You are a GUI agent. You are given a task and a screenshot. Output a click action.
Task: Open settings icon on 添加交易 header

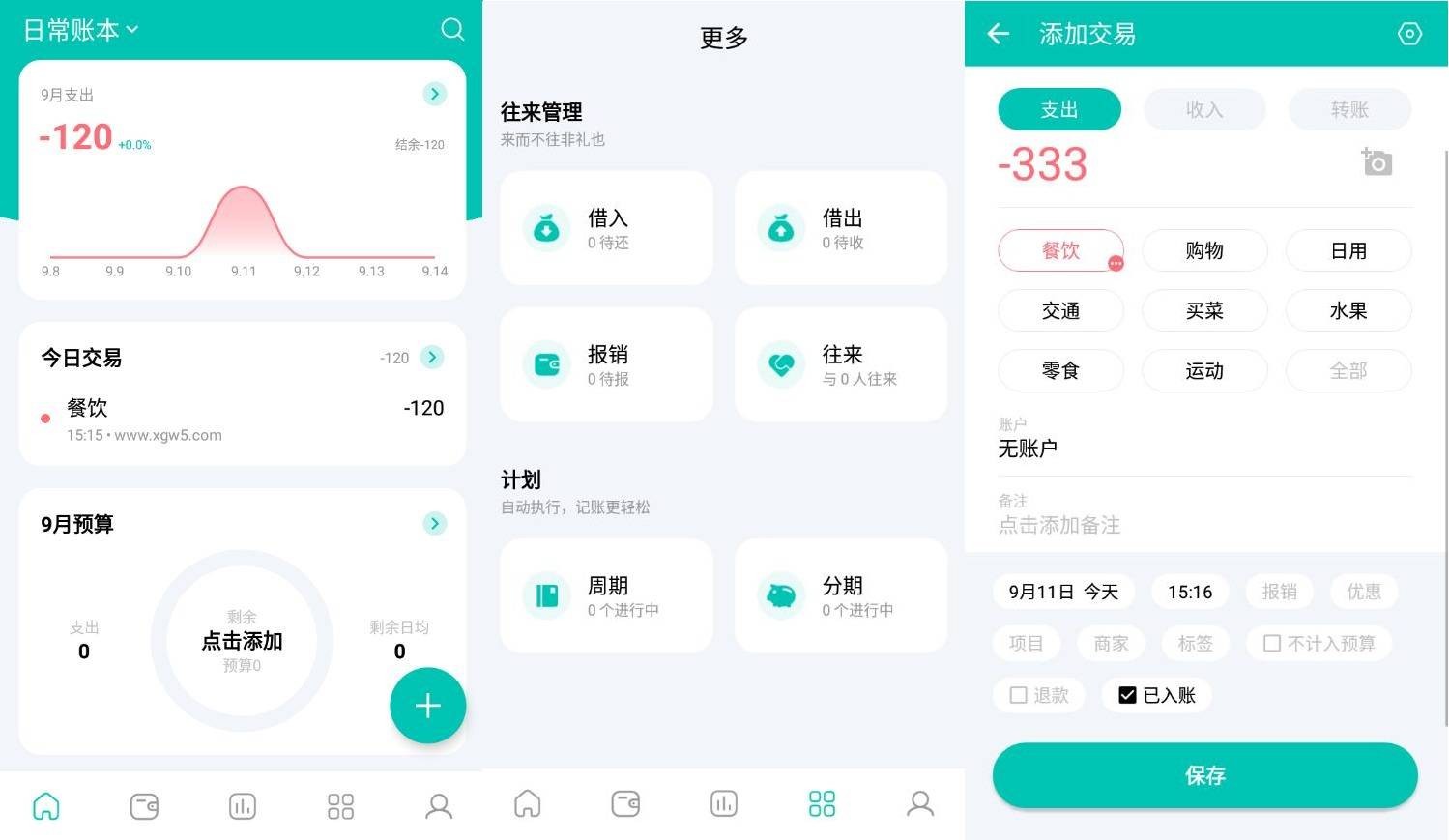tap(1409, 34)
